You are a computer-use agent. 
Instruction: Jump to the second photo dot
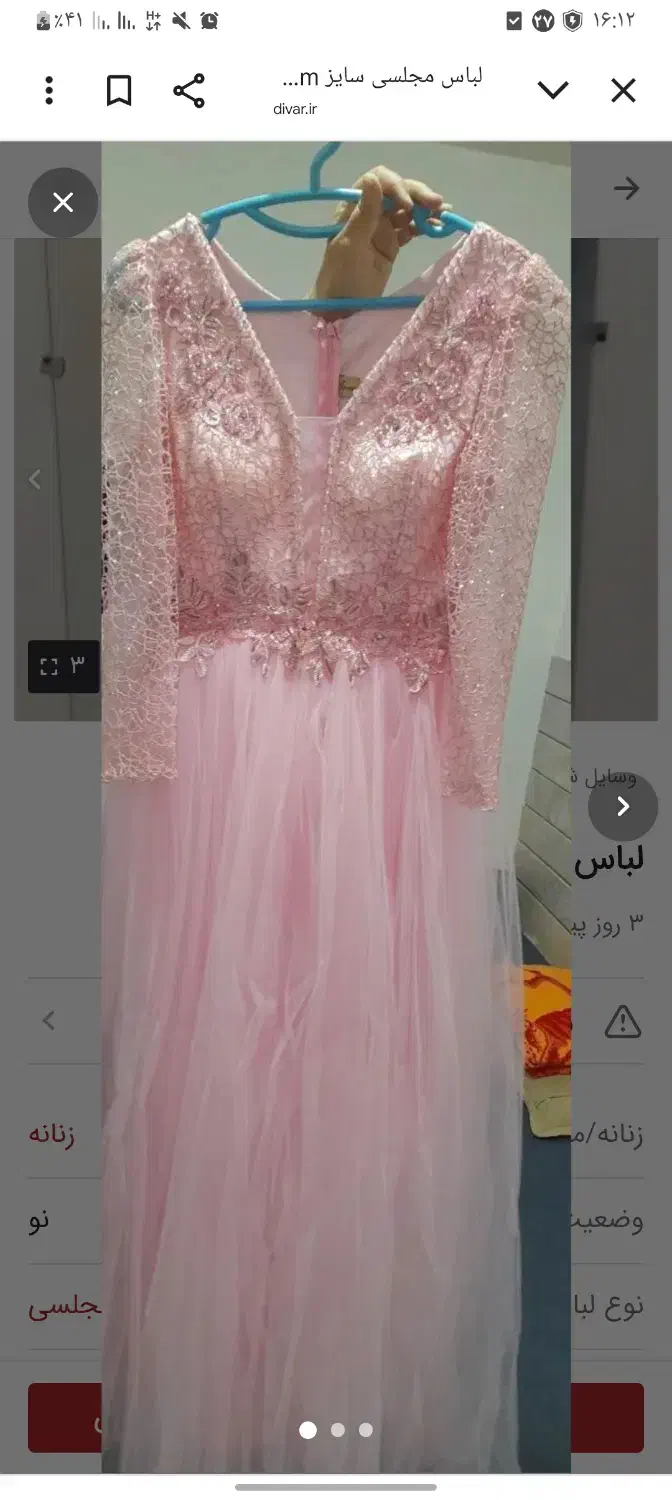pos(338,1430)
